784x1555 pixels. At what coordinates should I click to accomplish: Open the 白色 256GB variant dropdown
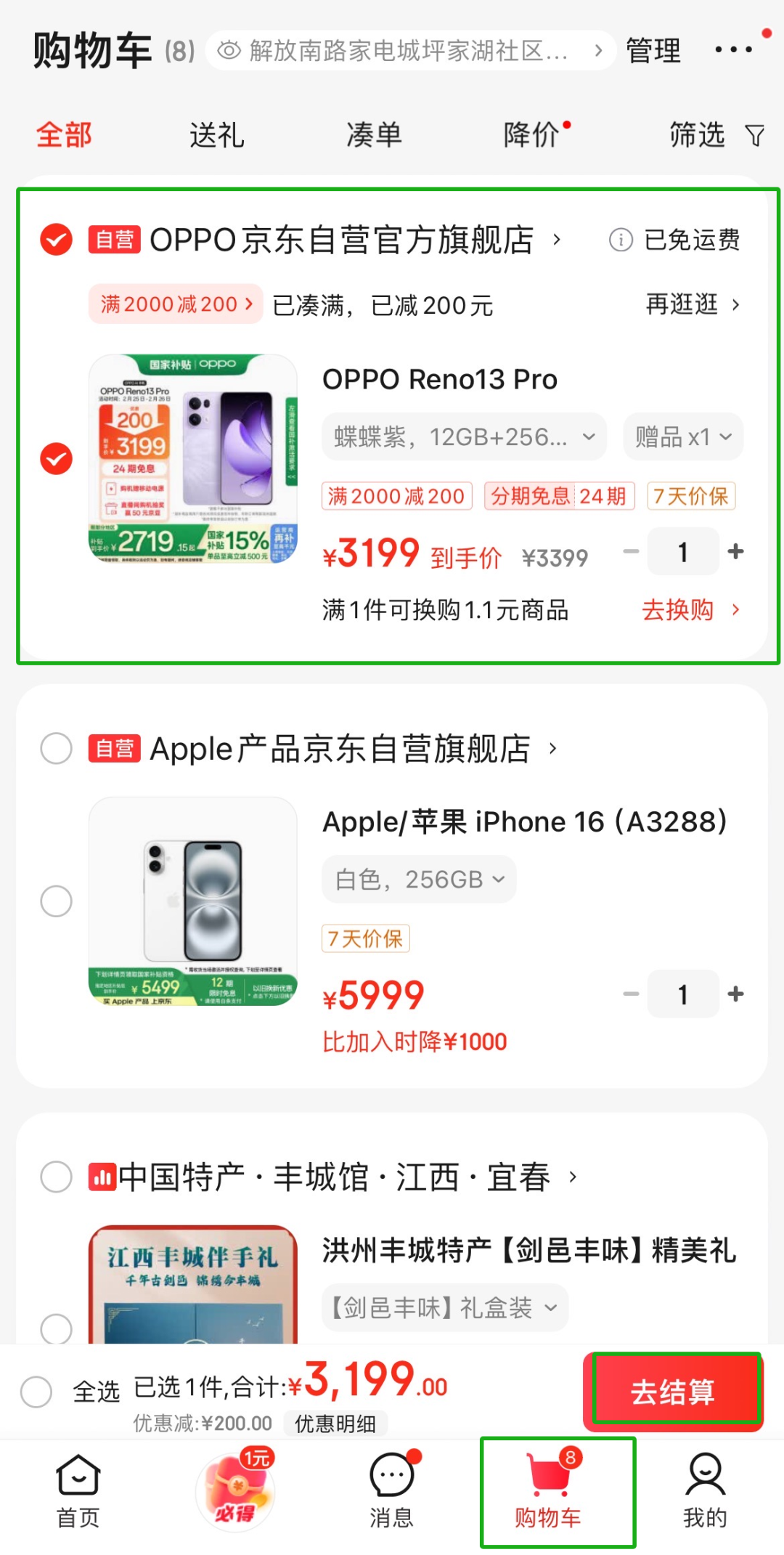click(418, 879)
